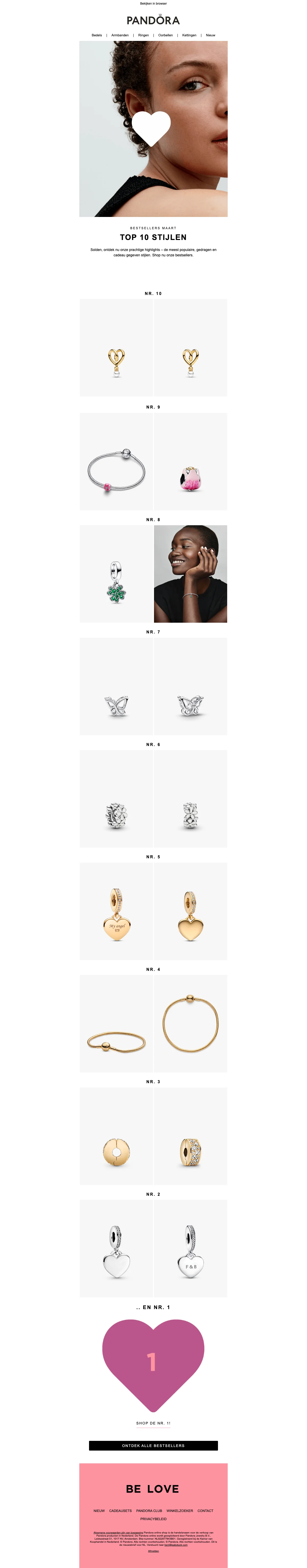Unsubscribe via the Afmelden link
307x1568 pixels.
153,1551
